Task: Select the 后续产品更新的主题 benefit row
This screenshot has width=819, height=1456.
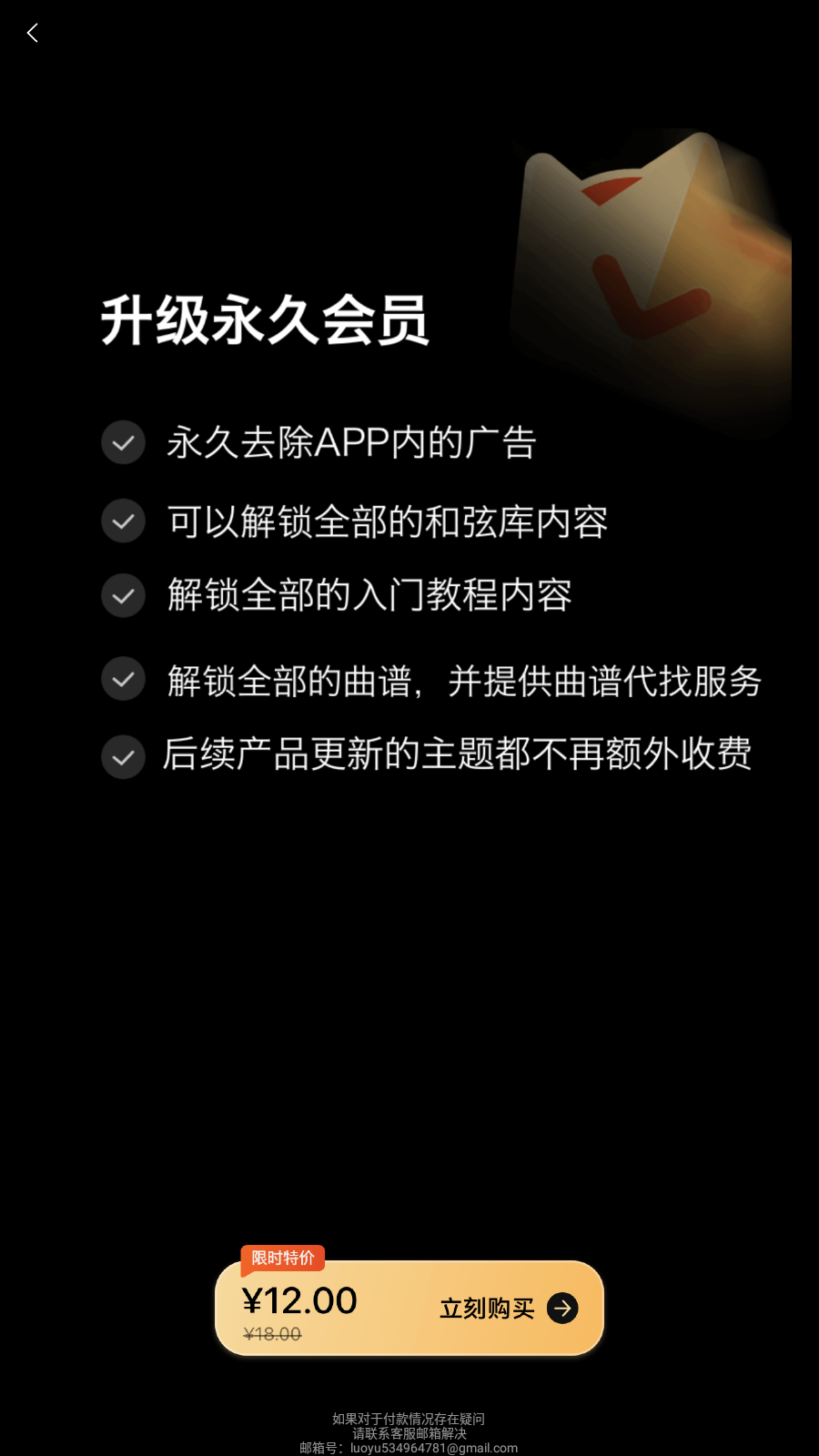Action: (455, 756)
